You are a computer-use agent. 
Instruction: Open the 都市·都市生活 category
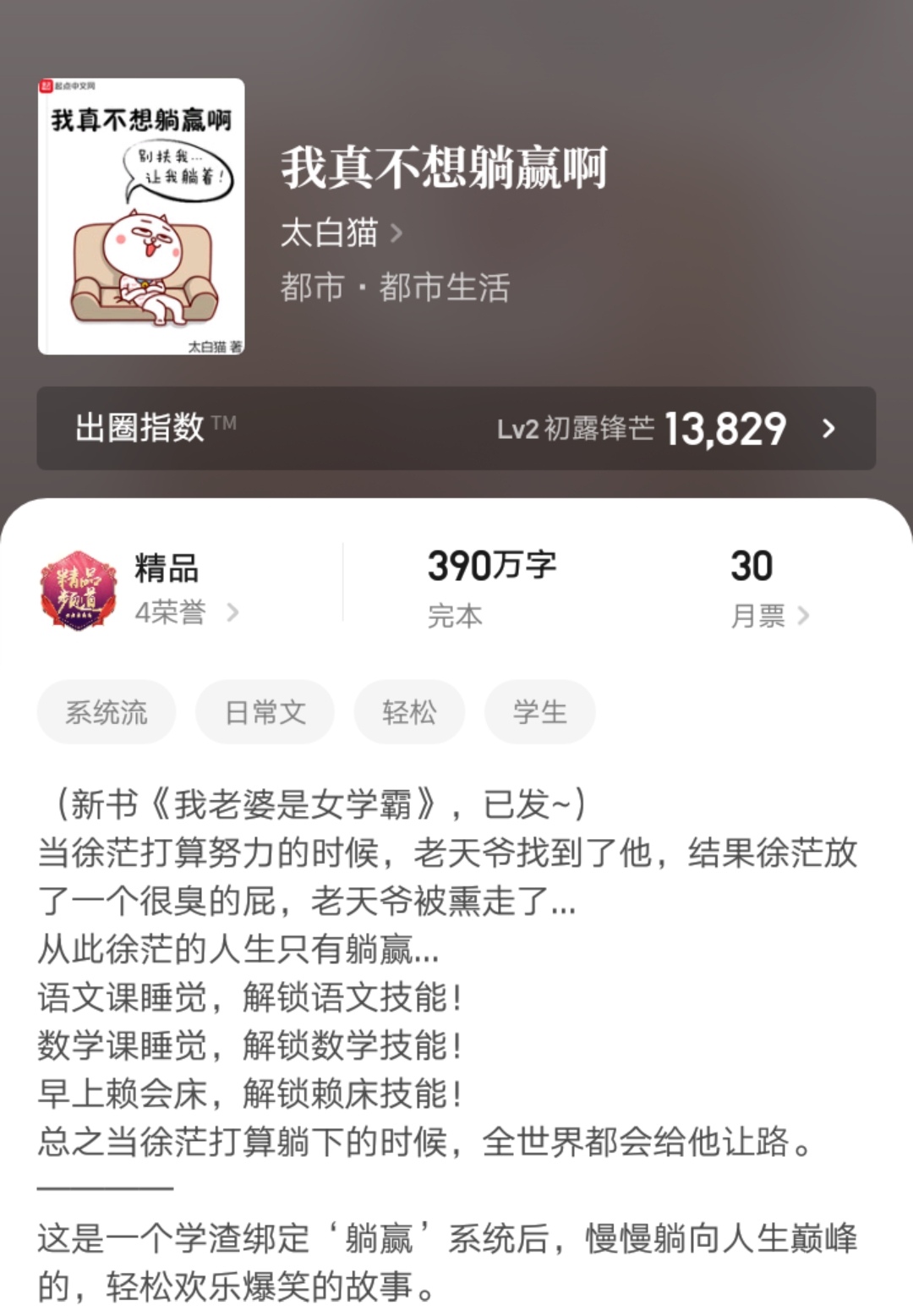click(x=394, y=288)
